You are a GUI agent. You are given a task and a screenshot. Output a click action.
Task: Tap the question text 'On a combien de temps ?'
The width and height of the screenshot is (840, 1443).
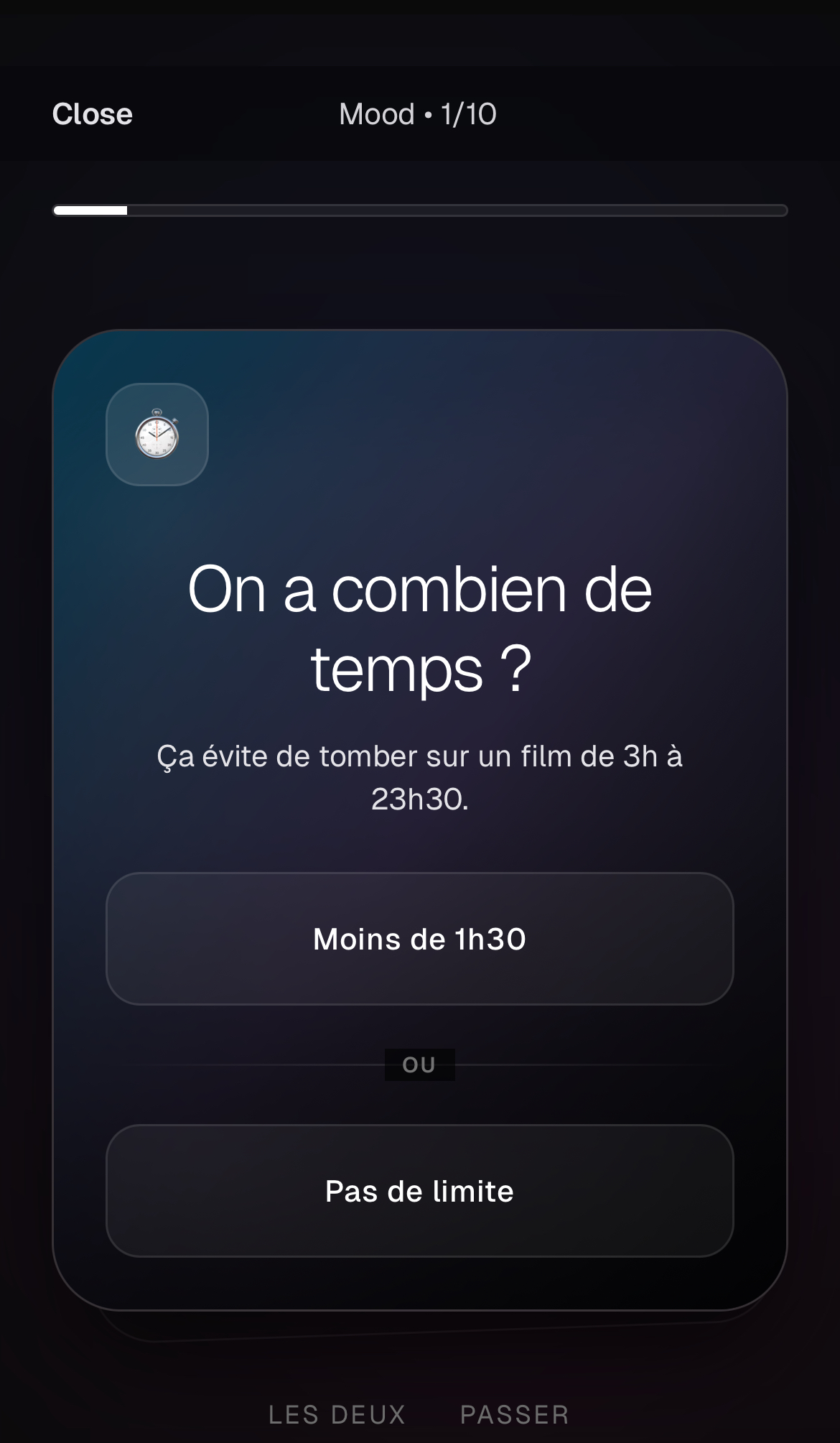click(x=419, y=628)
